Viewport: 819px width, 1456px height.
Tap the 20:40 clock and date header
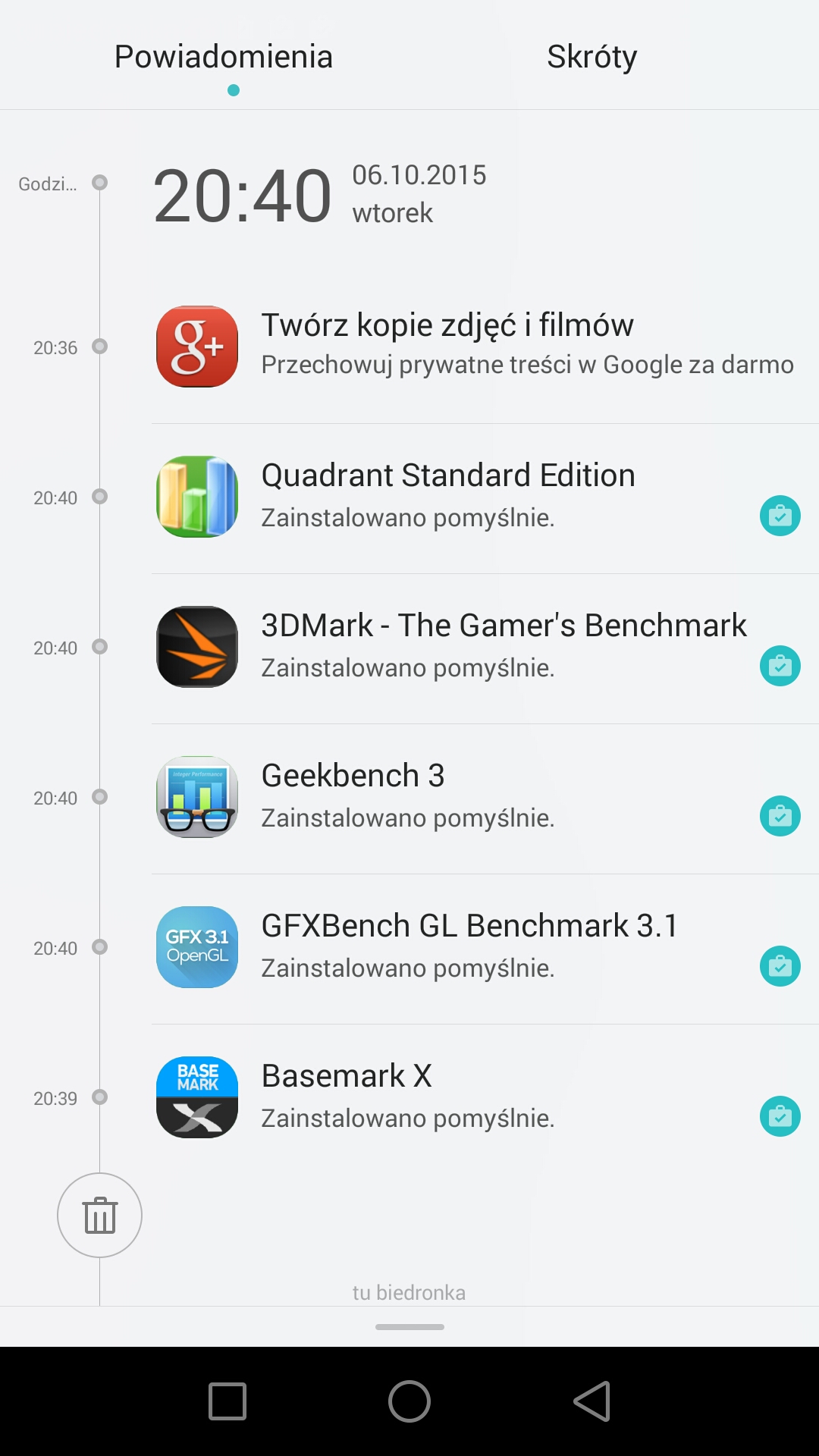[319, 195]
